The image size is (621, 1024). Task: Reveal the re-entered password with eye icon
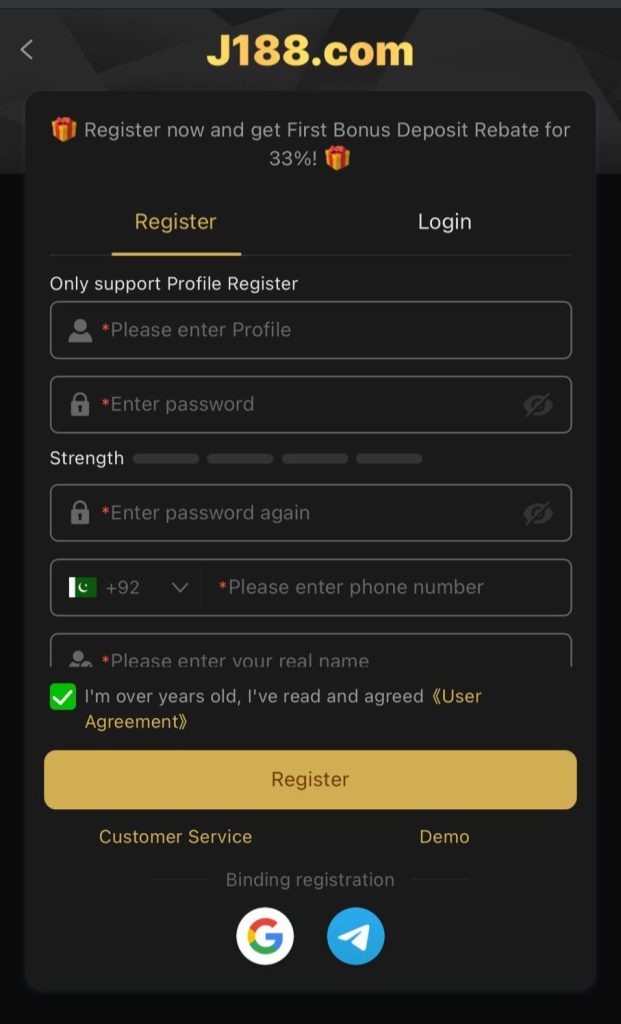point(538,513)
